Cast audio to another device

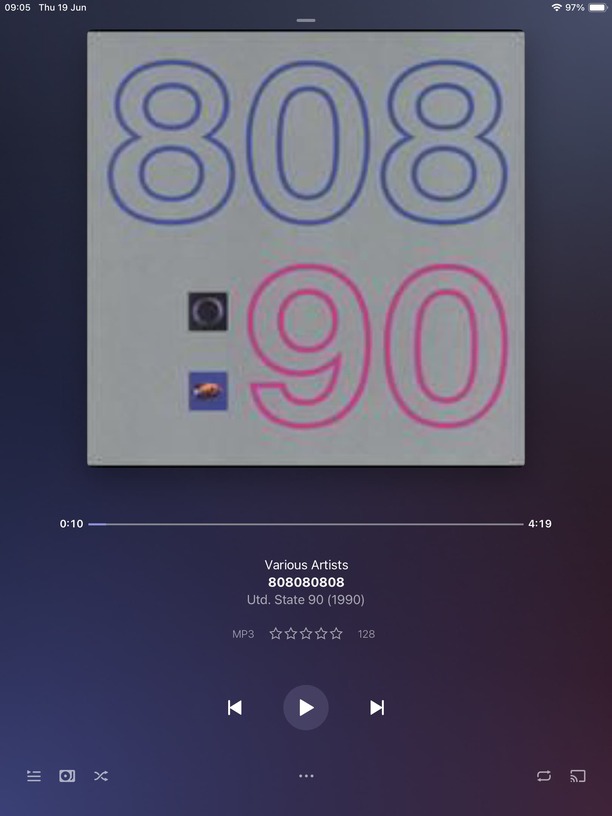click(578, 776)
